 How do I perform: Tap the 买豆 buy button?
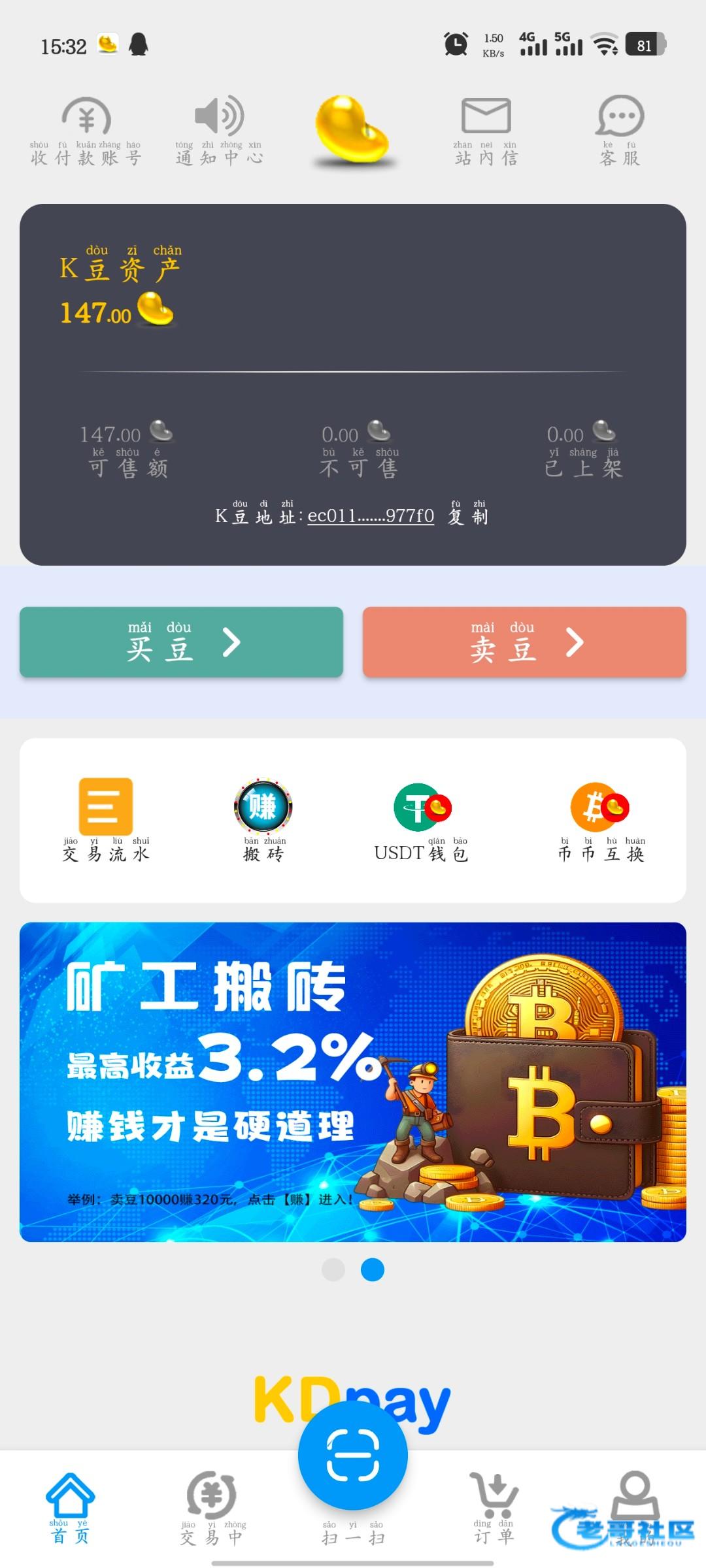pos(181,642)
